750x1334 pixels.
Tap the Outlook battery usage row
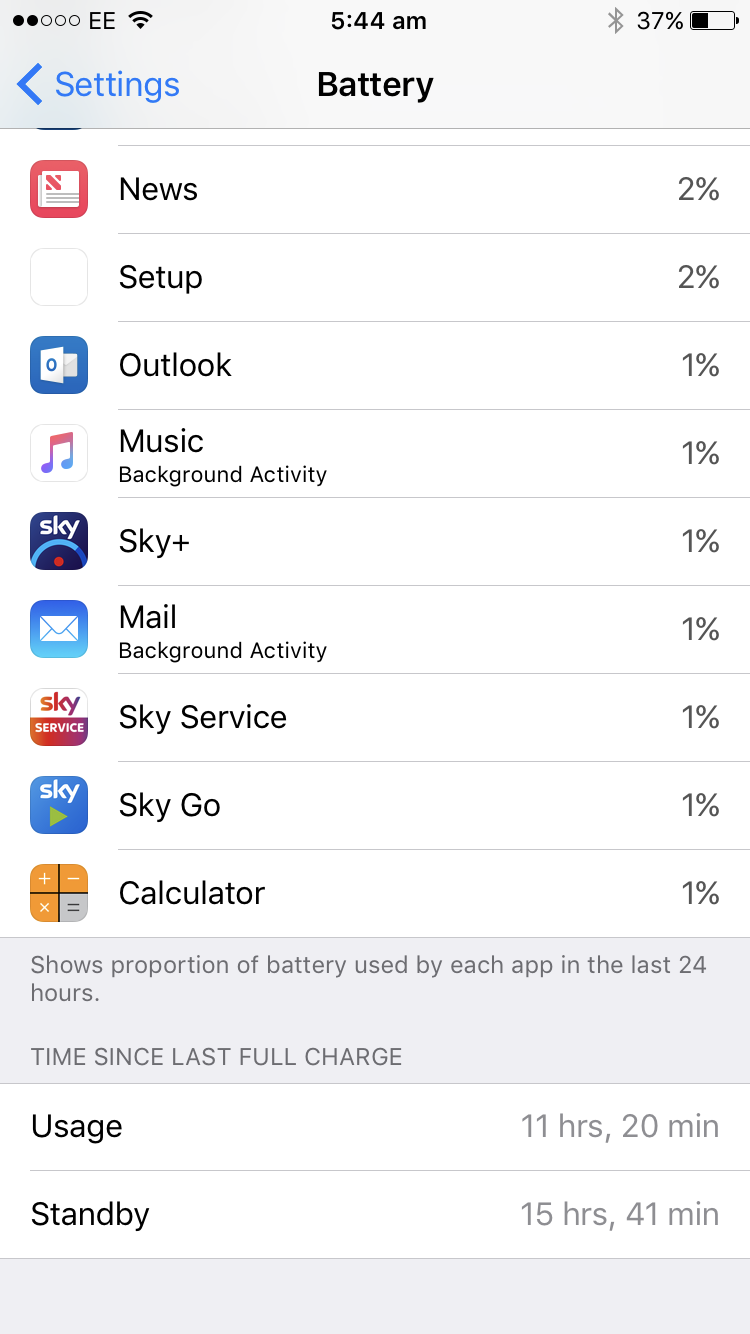[375, 365]
